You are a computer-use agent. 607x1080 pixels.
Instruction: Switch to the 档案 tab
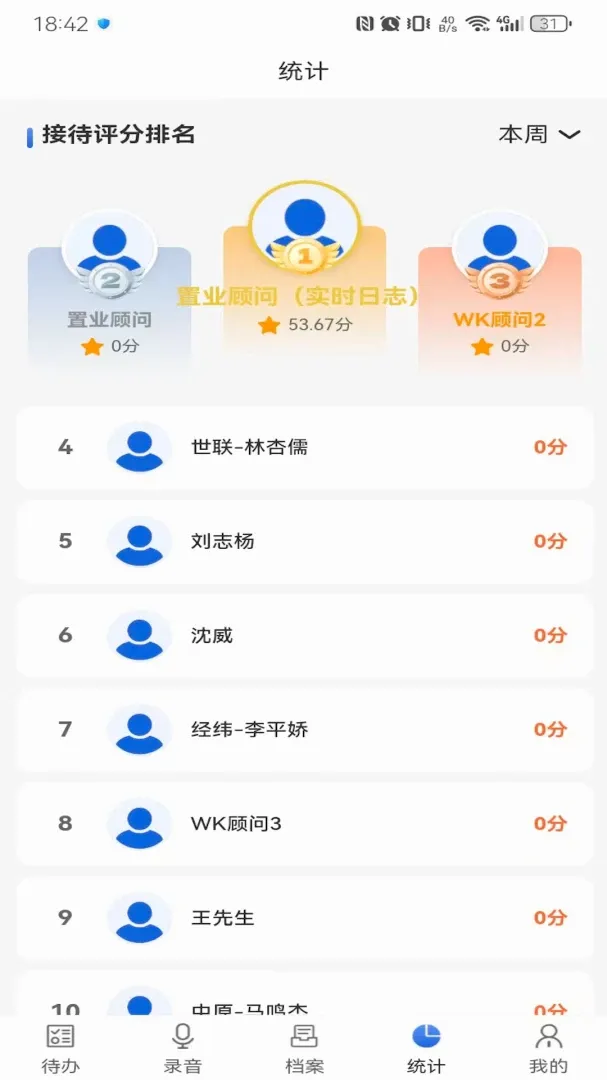(x=304, y=1049)
